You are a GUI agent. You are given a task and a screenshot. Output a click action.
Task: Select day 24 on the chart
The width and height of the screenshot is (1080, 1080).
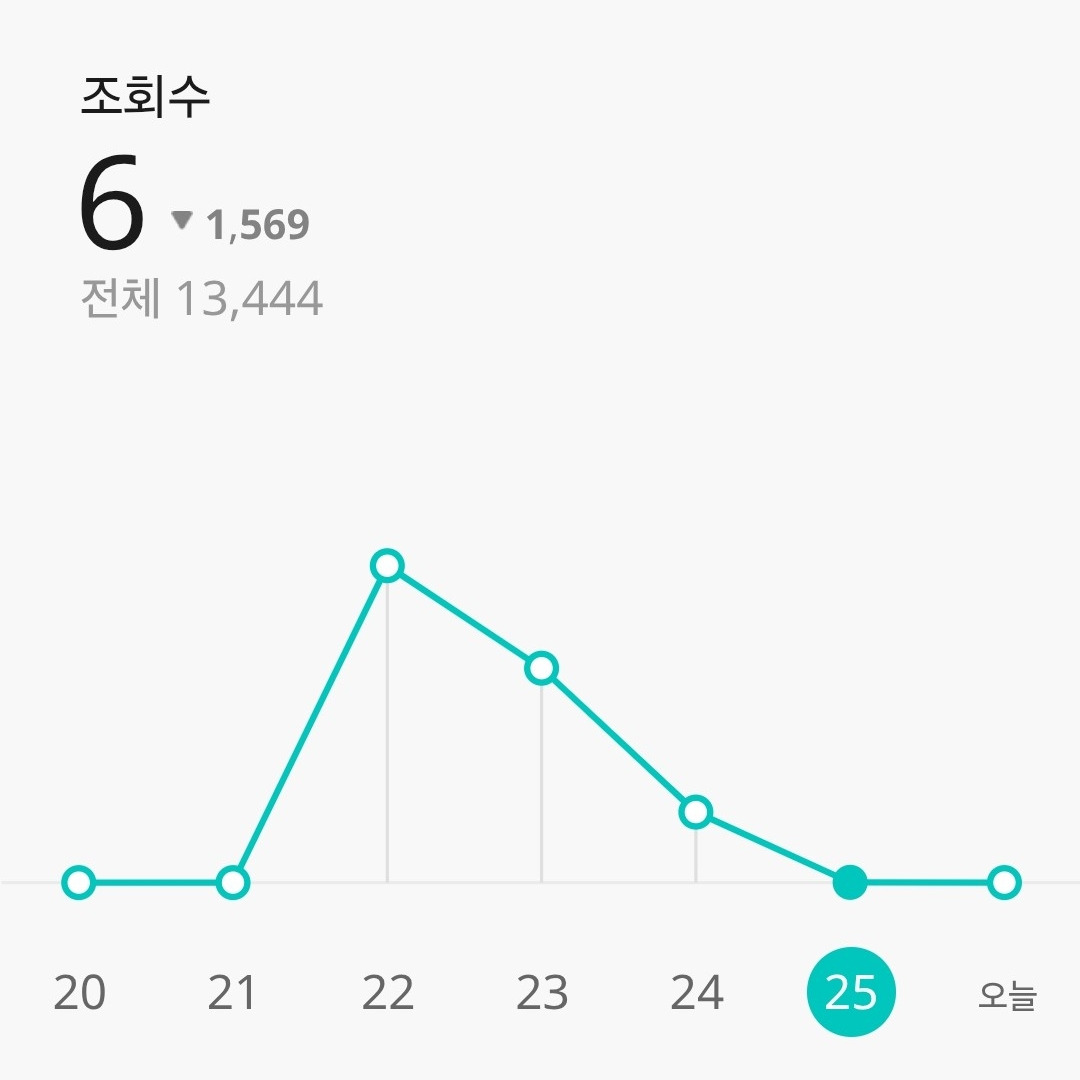click(x=696, y=992)
